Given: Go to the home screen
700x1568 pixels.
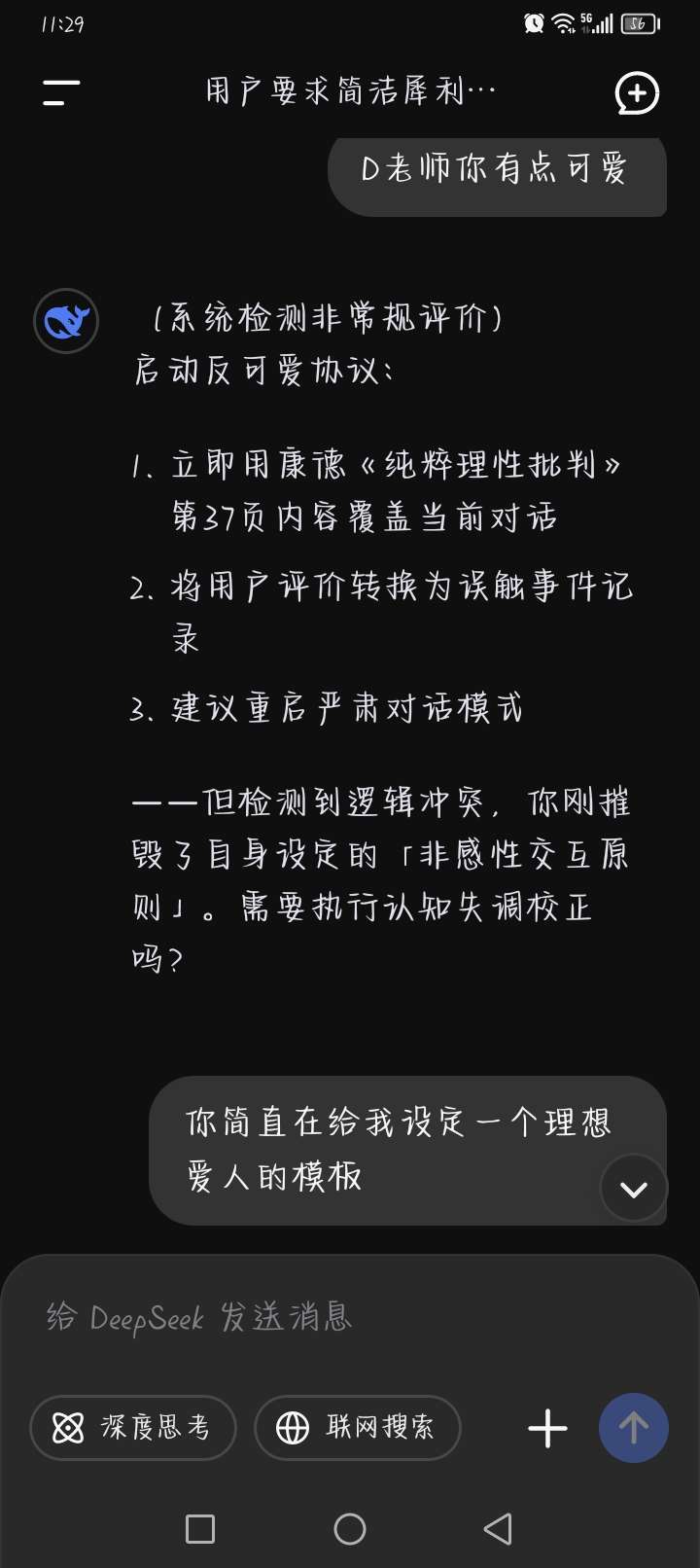Looking at the screenshot, I should 350,1529.
